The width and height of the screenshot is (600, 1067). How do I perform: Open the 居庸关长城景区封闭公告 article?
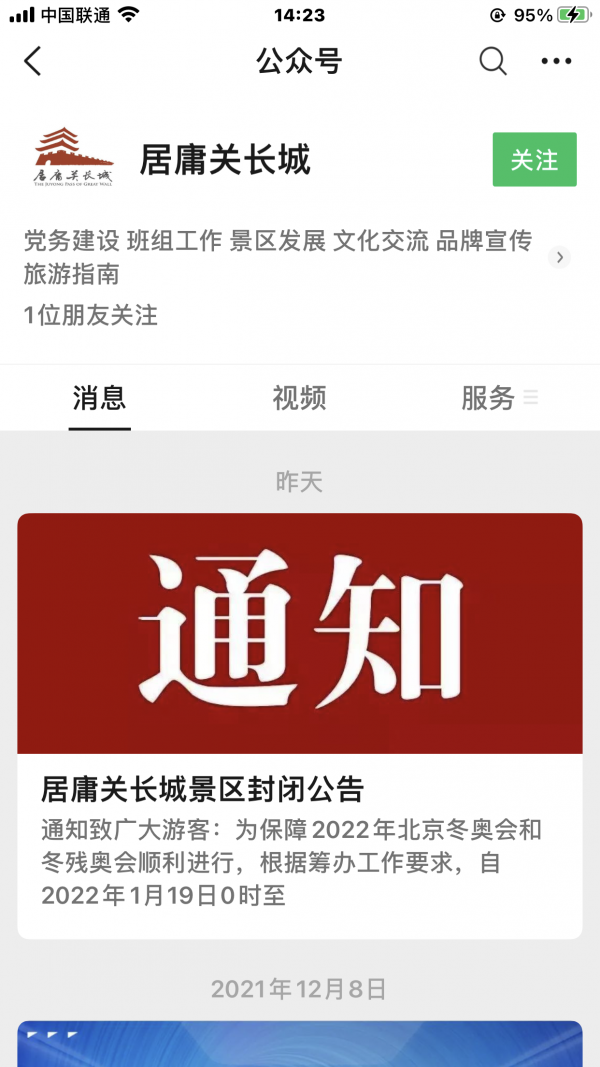tap(299, 725)
